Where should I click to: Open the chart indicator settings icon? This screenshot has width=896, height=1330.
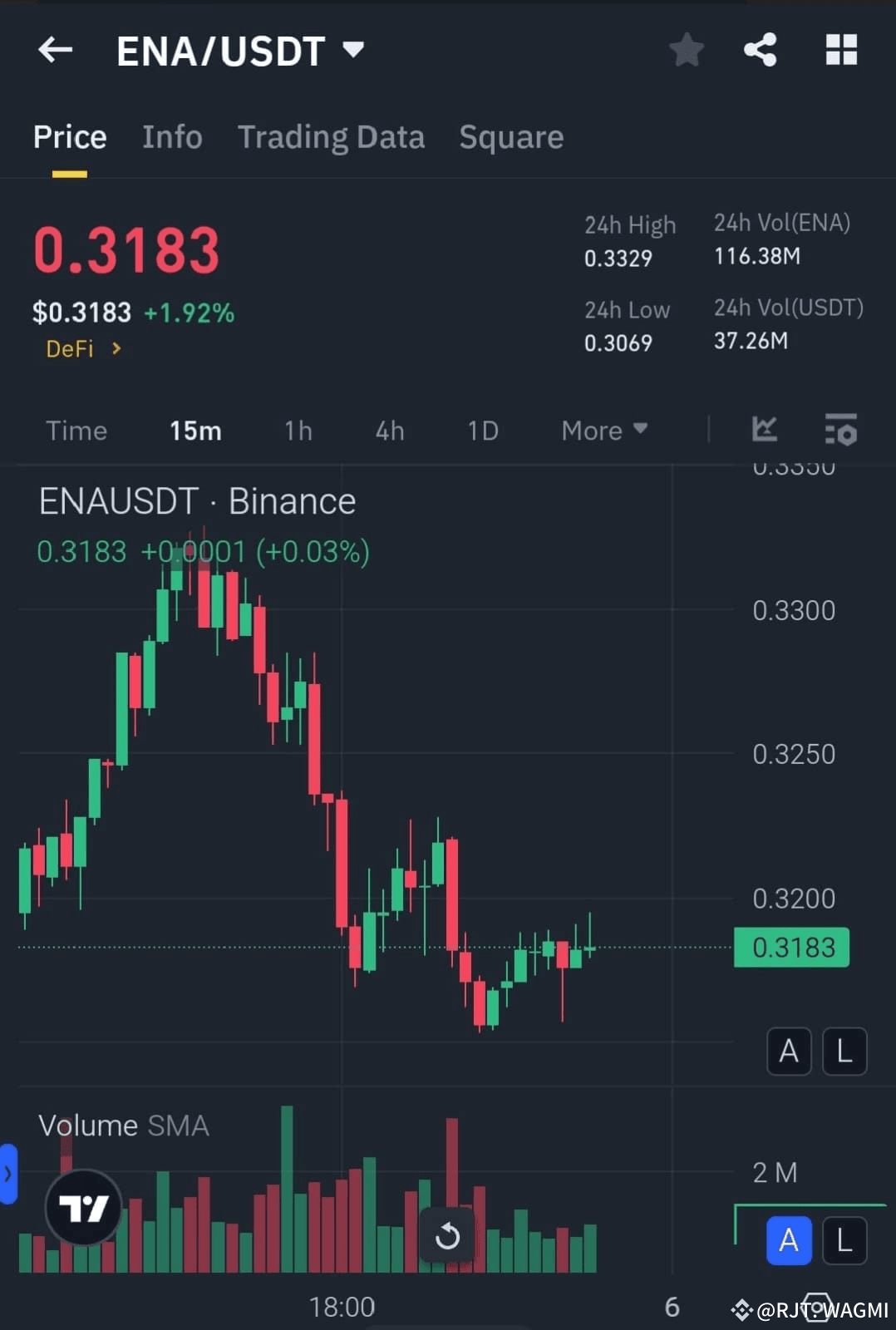point(840,430)
